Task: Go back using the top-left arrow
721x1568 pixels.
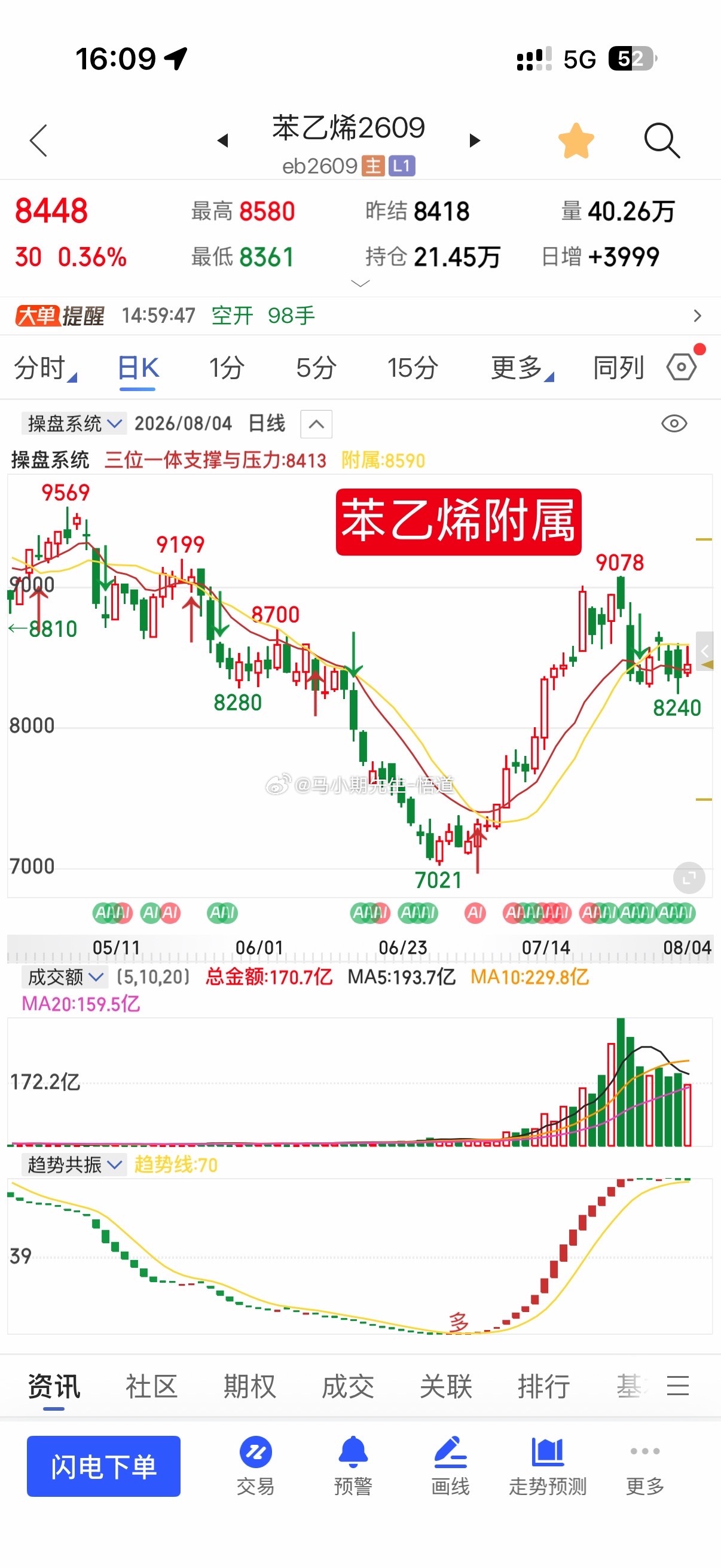Action: tap(38, 141)
